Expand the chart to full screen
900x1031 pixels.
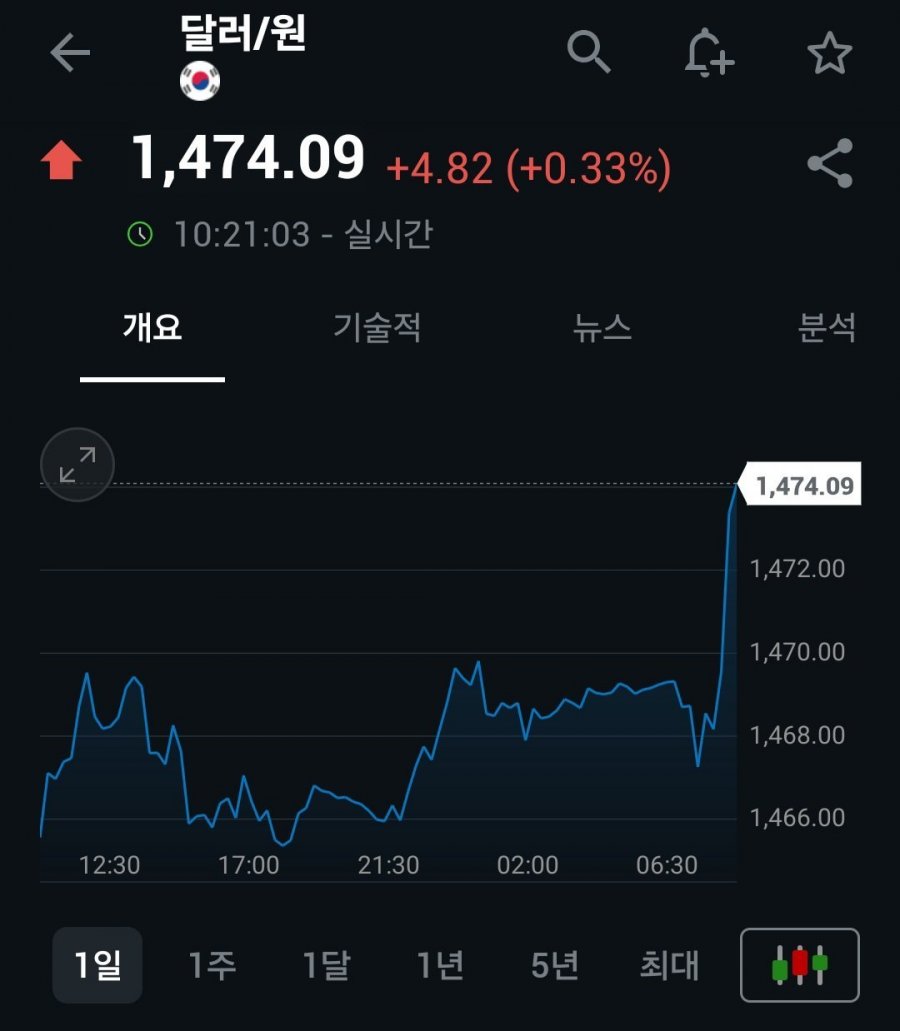(x=77, y=465)
